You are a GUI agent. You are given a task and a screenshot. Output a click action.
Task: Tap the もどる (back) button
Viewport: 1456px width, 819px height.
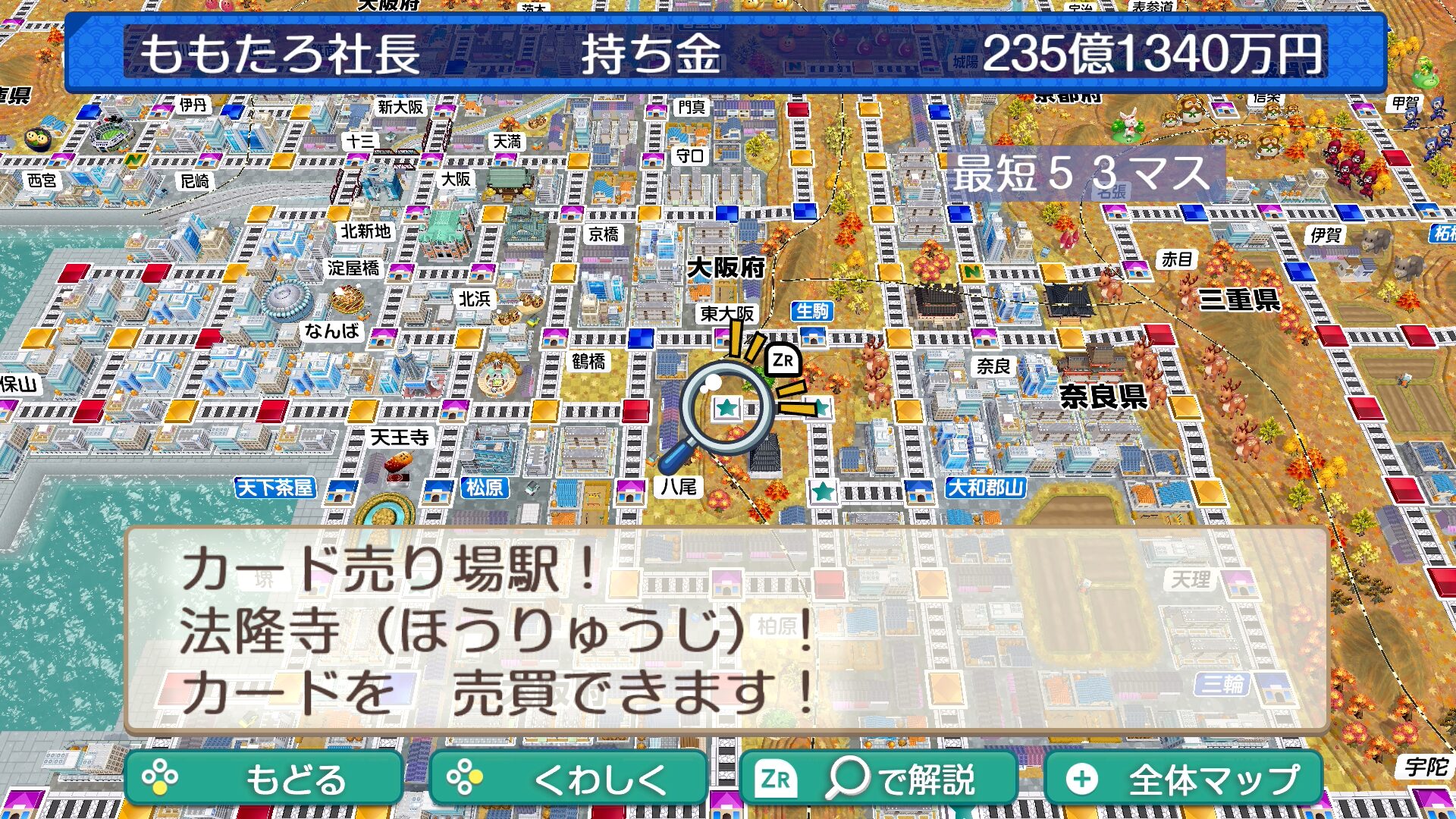[x=263, y=779]
